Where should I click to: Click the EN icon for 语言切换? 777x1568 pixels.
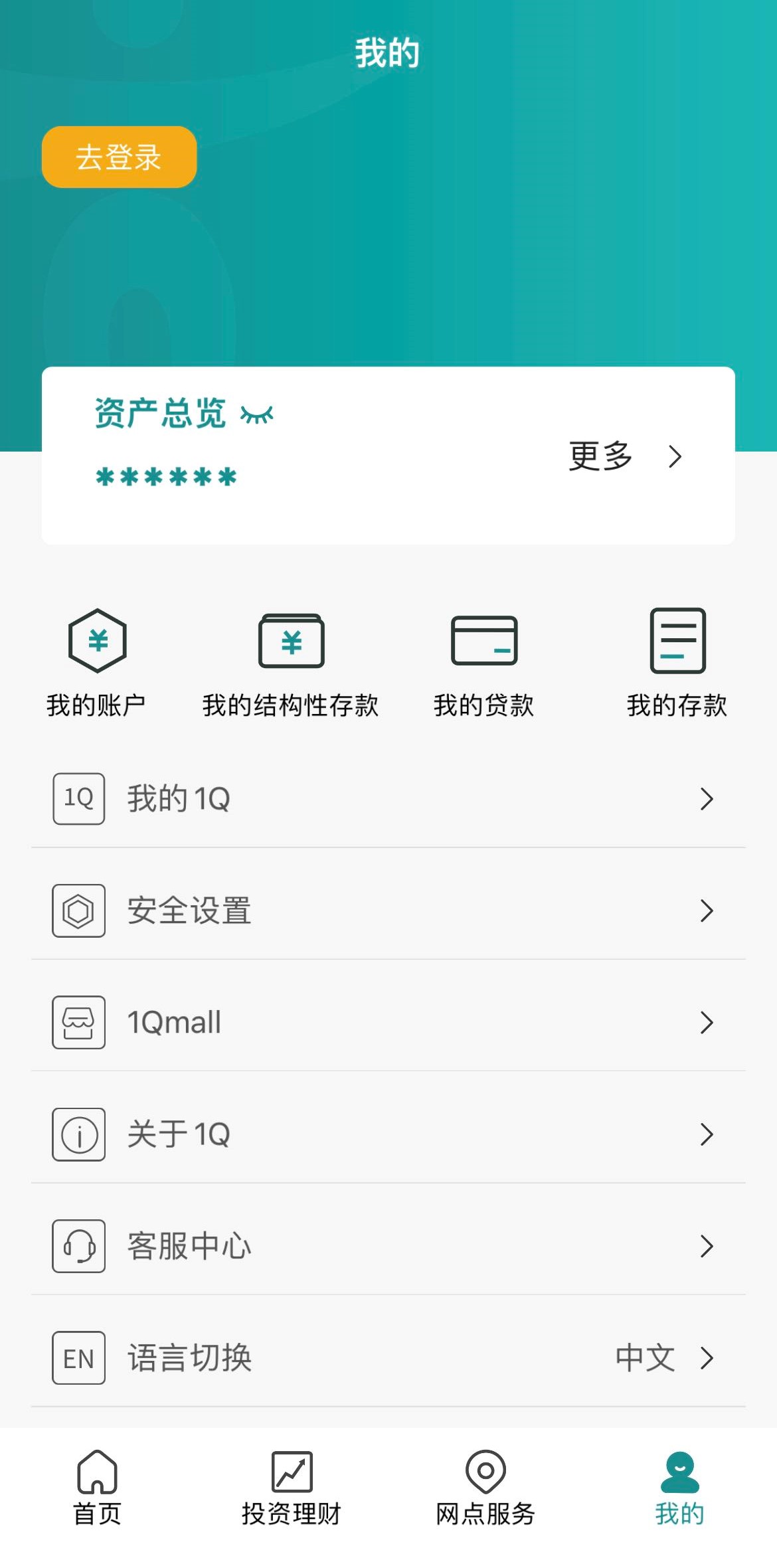coord(78,1358)
